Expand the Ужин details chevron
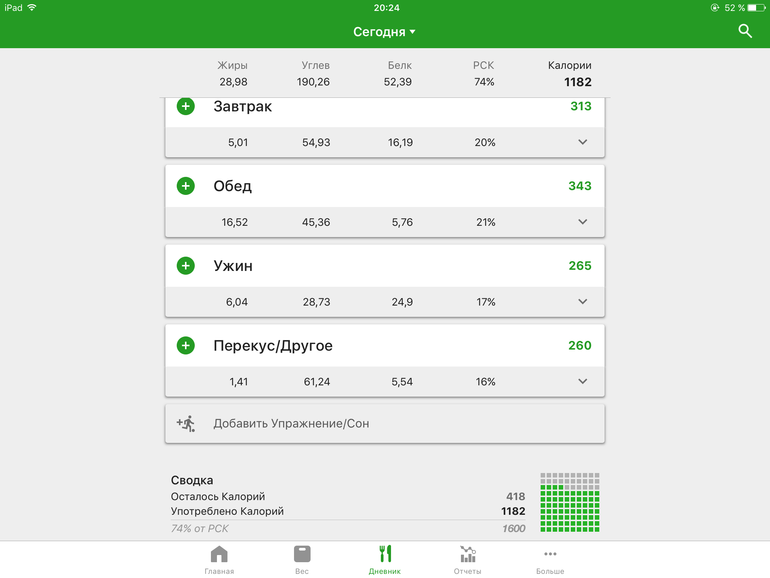Image resolution: width=770 pixels, height=578 pixels. pyautogui.click(x=583, y=302)
